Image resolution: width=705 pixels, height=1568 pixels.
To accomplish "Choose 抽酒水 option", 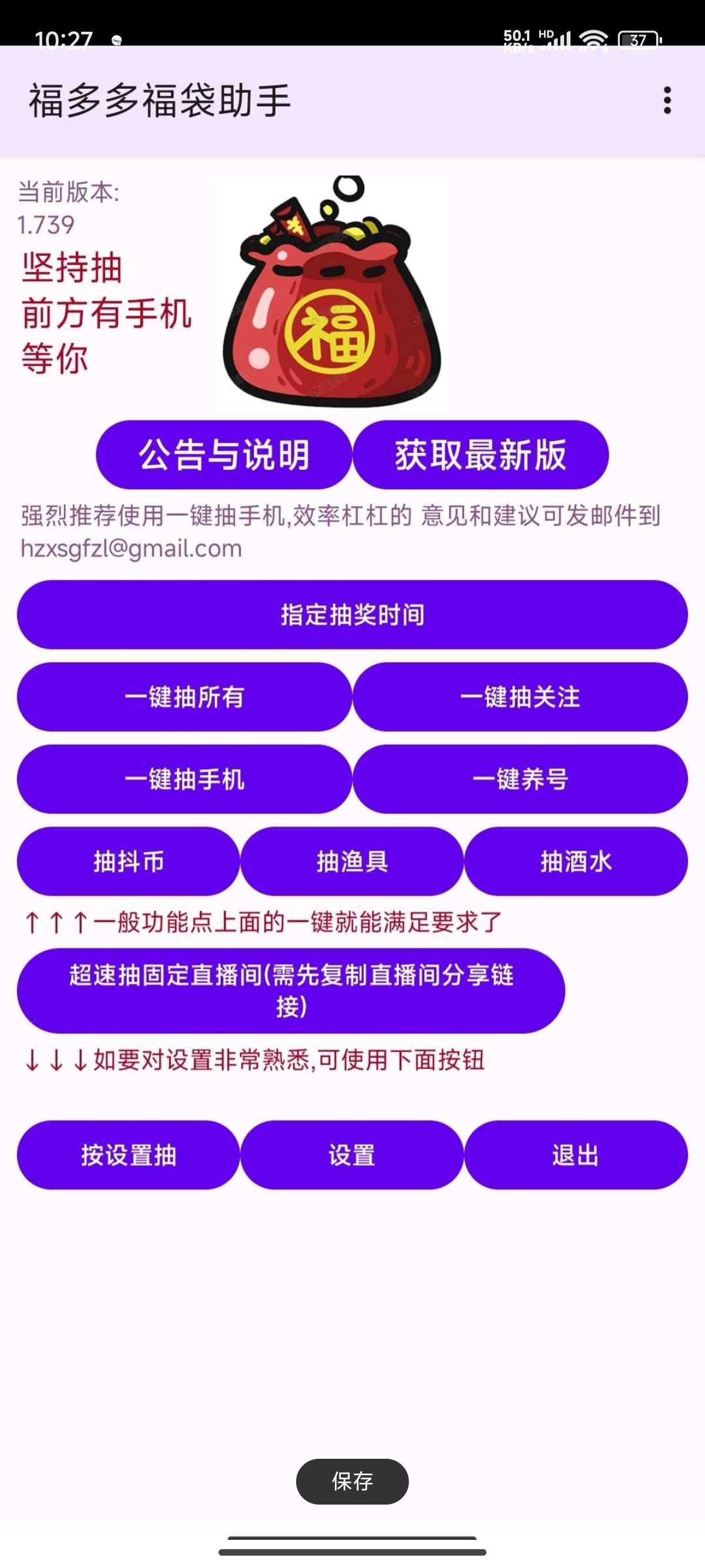I will pos(575,862).
